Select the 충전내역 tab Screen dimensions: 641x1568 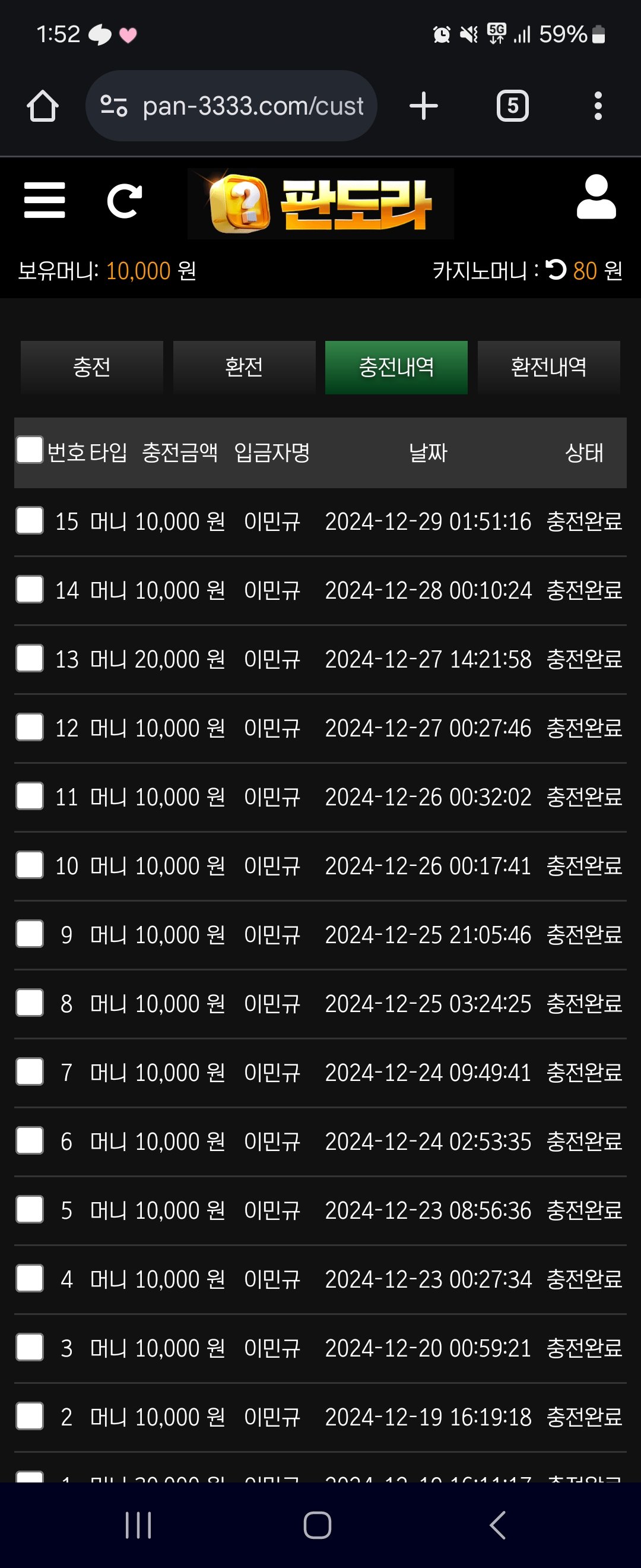click(x=396, y=367)
